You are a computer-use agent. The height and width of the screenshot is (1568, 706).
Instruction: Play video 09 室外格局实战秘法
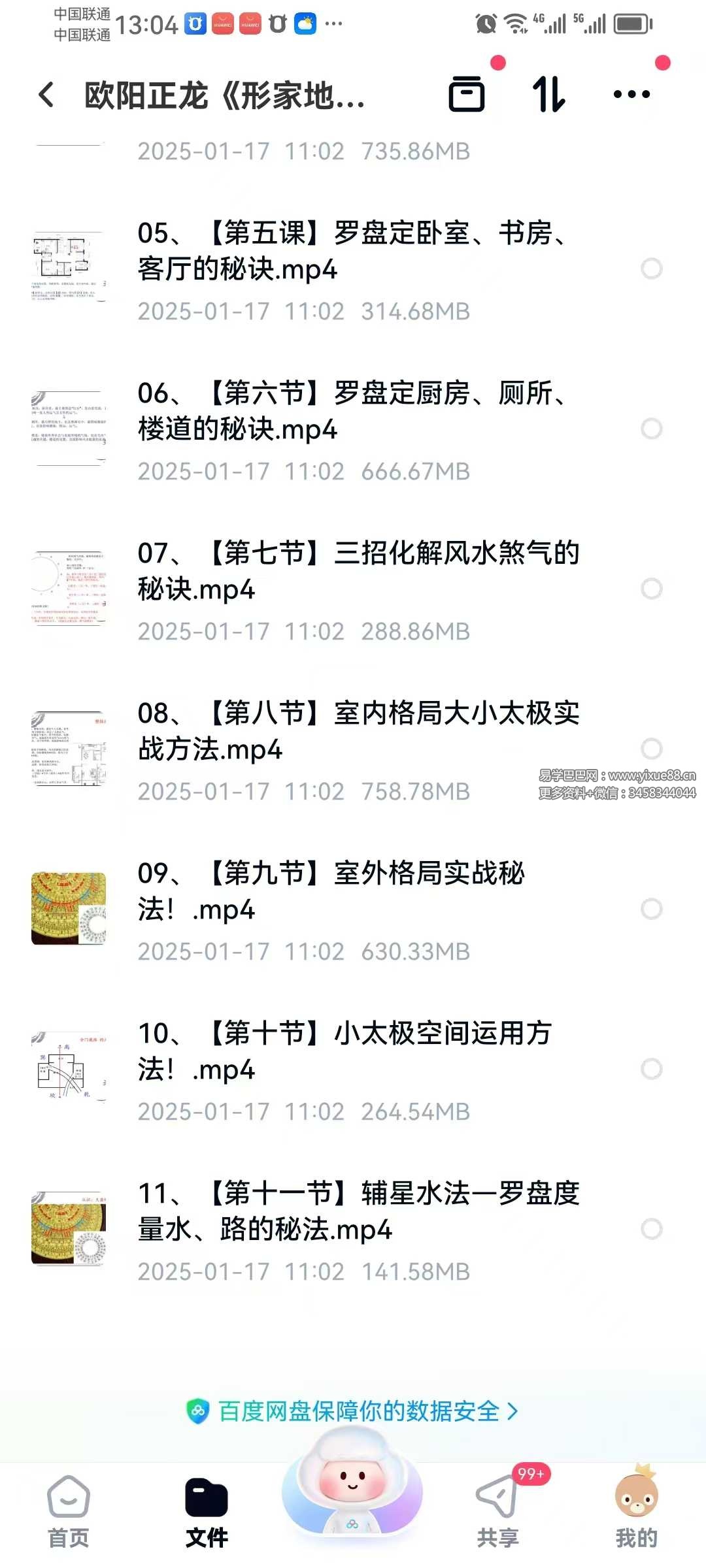click(x=353, y=892)
